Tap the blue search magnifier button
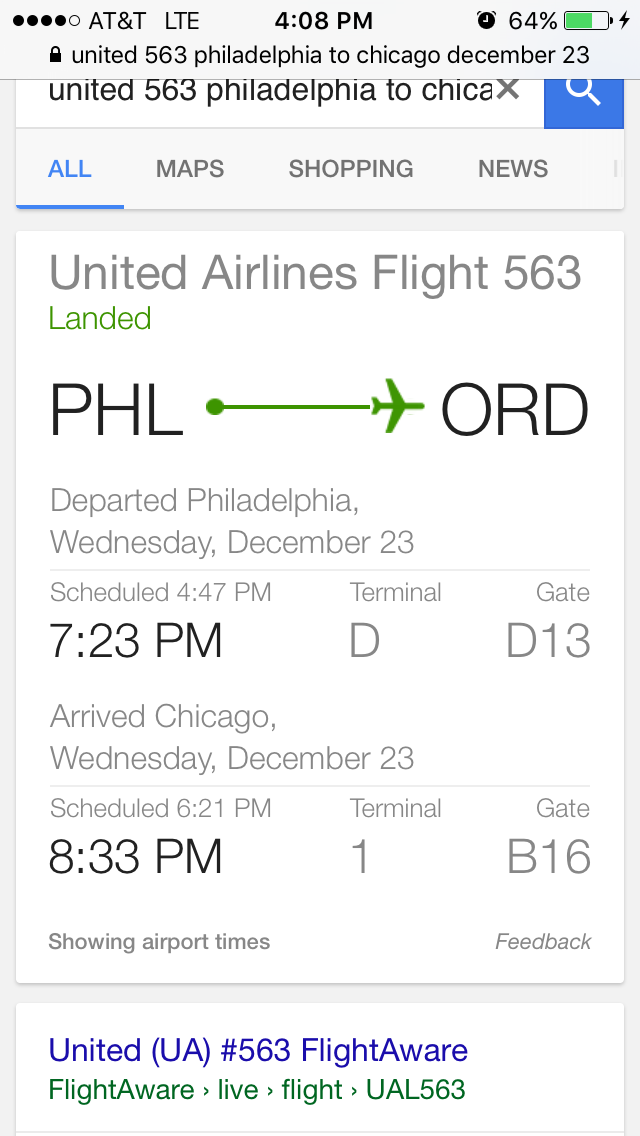 tap(583, 94)
